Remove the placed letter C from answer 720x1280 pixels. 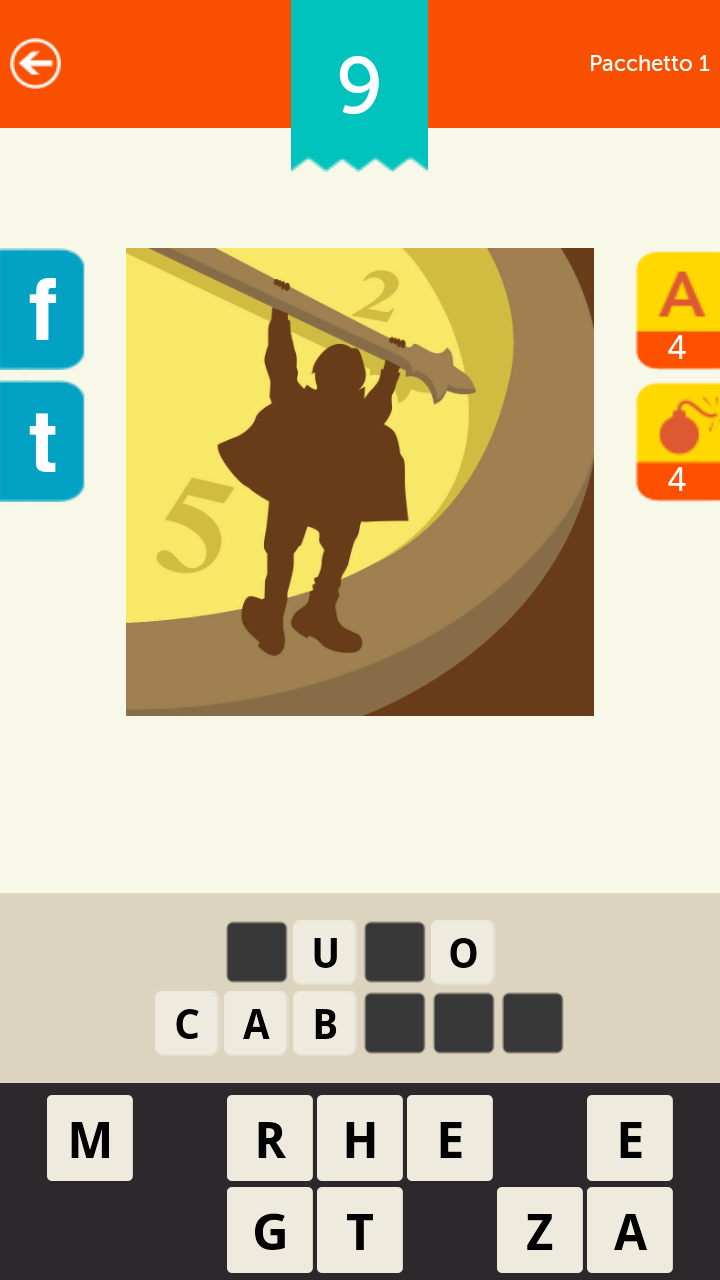tap(187, 1023)
